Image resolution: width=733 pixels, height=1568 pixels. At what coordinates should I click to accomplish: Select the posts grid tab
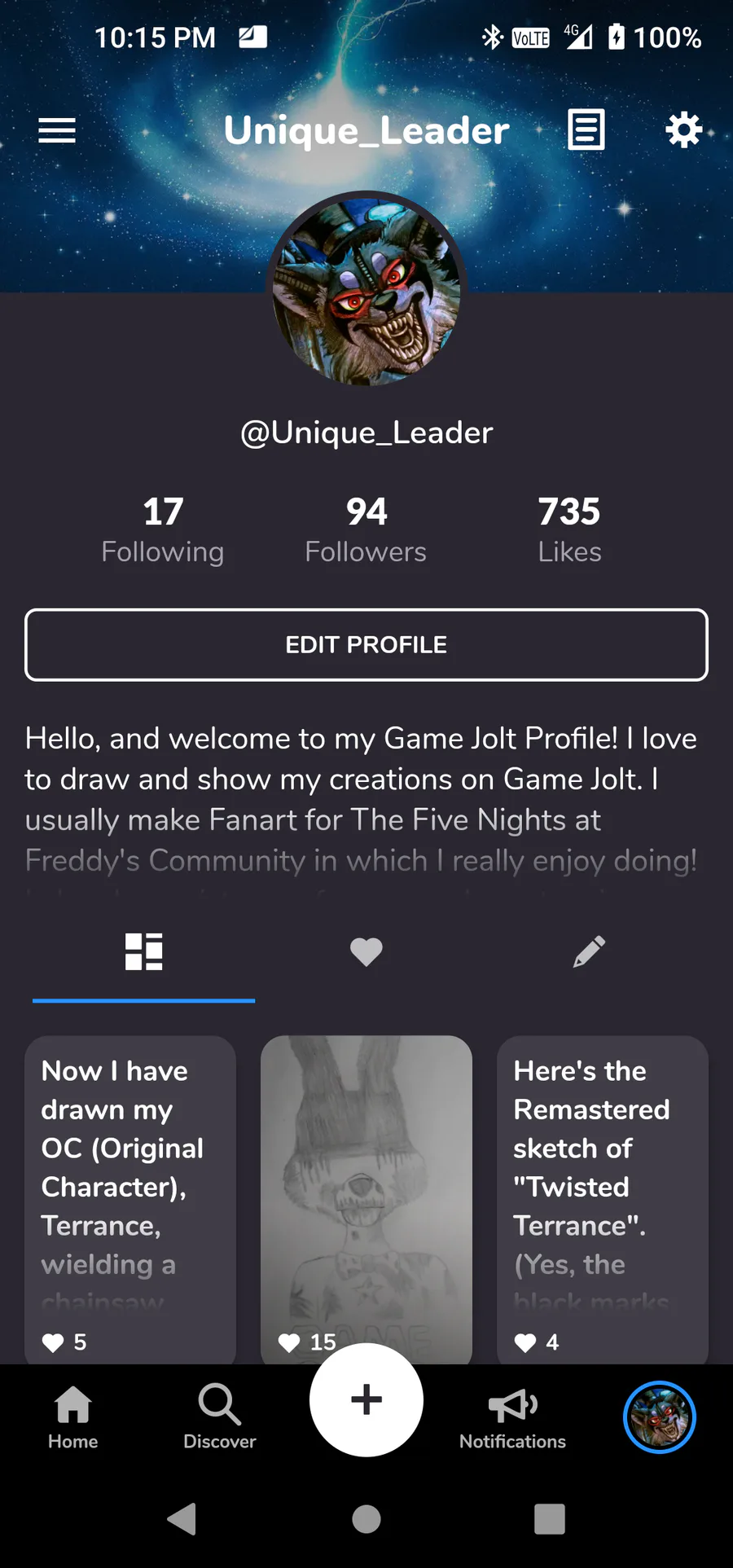[x=144, y=951]
